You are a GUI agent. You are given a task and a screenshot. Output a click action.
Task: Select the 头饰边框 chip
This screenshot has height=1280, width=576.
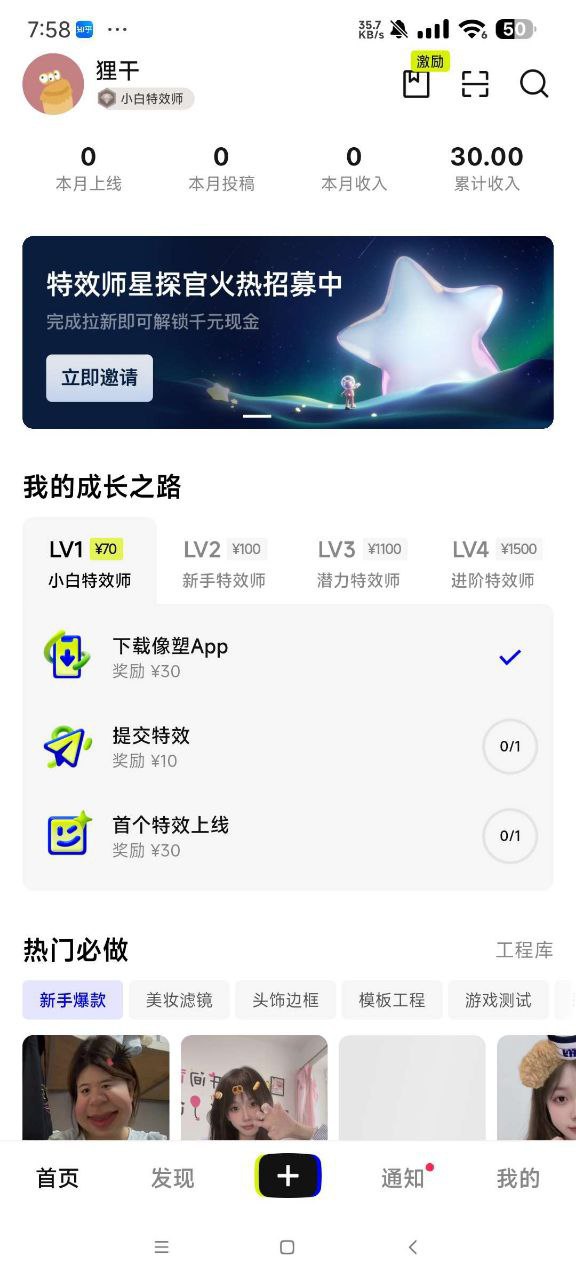pyautogui.click(x=286, y=1000)
